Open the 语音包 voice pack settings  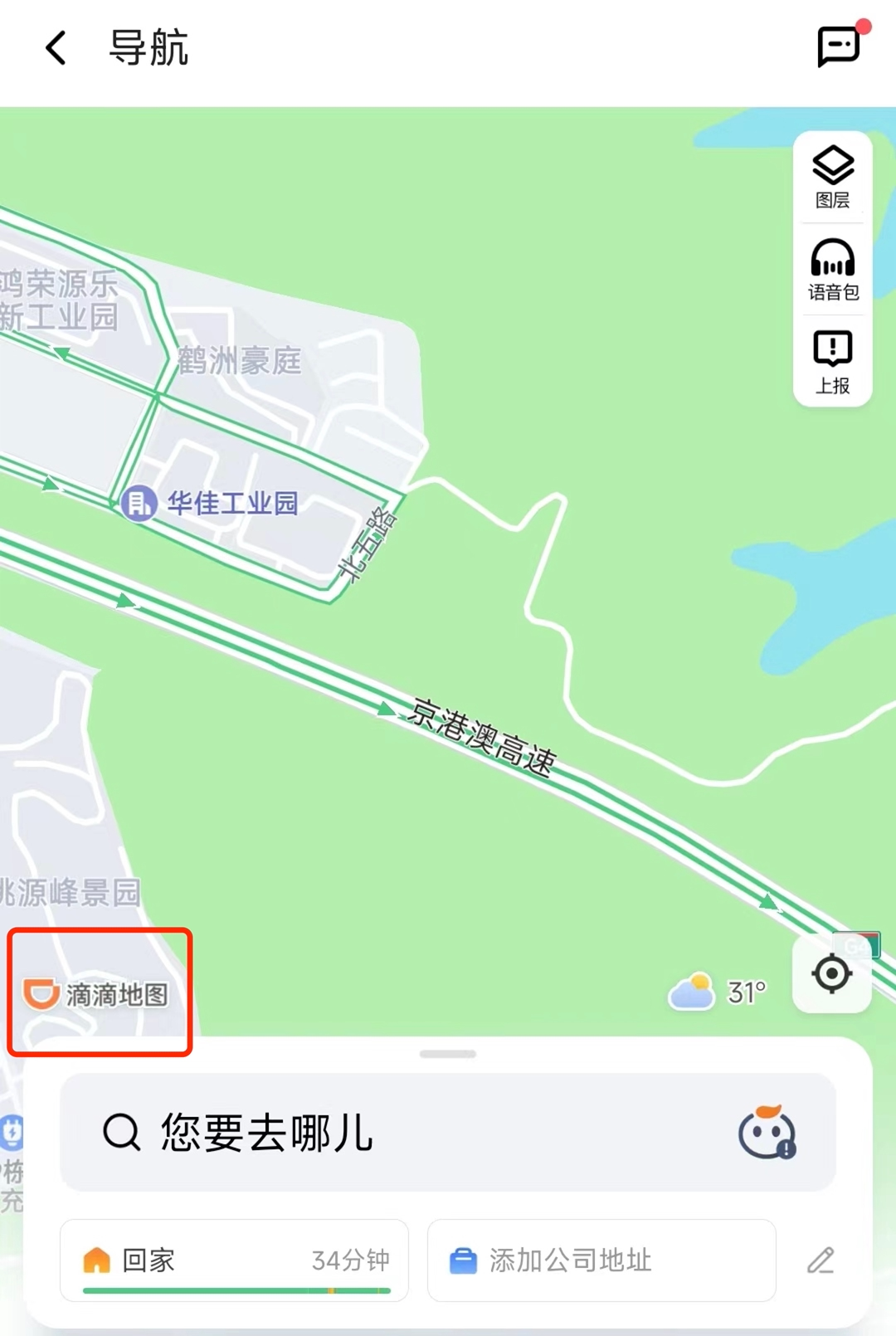[x=833, y=266]
